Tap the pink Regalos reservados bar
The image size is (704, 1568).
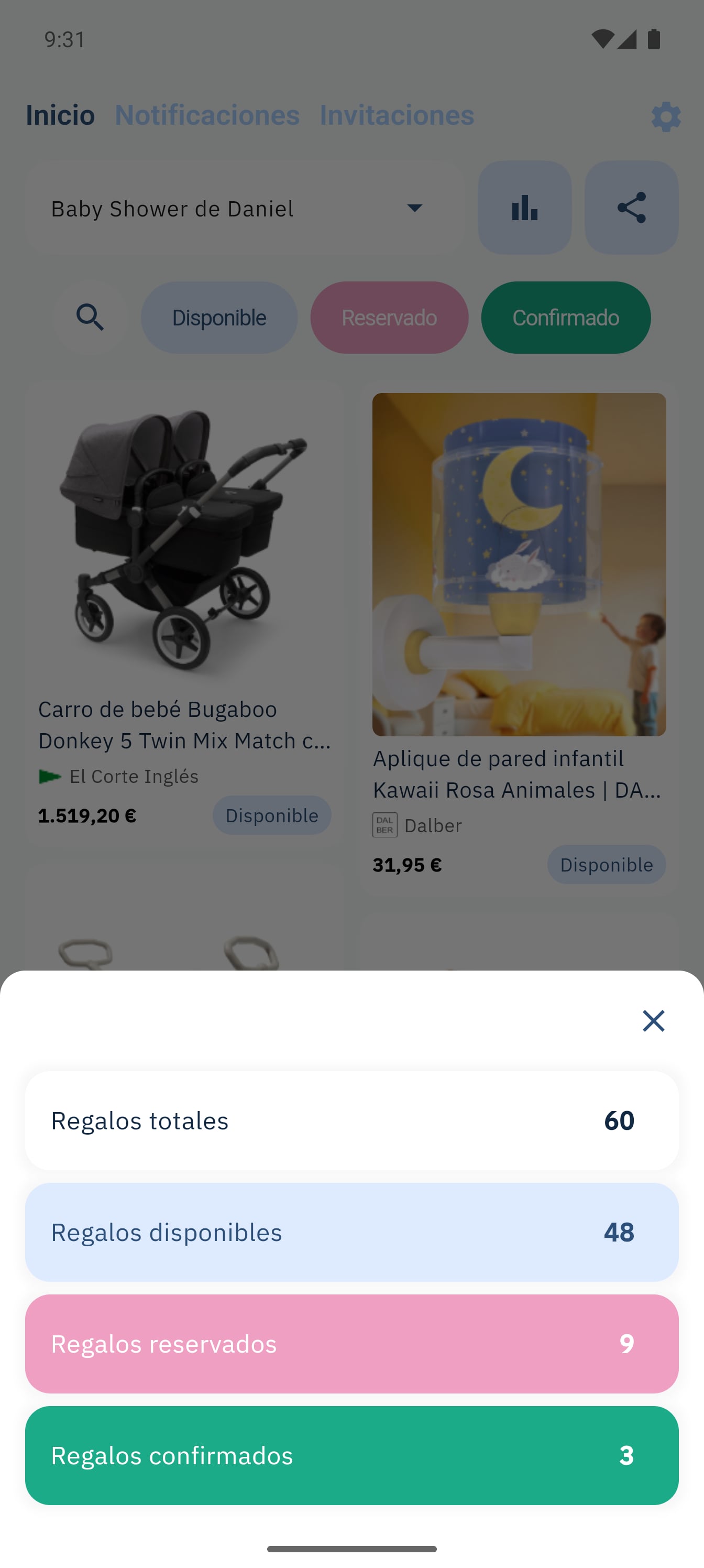tap(351, 1344)
